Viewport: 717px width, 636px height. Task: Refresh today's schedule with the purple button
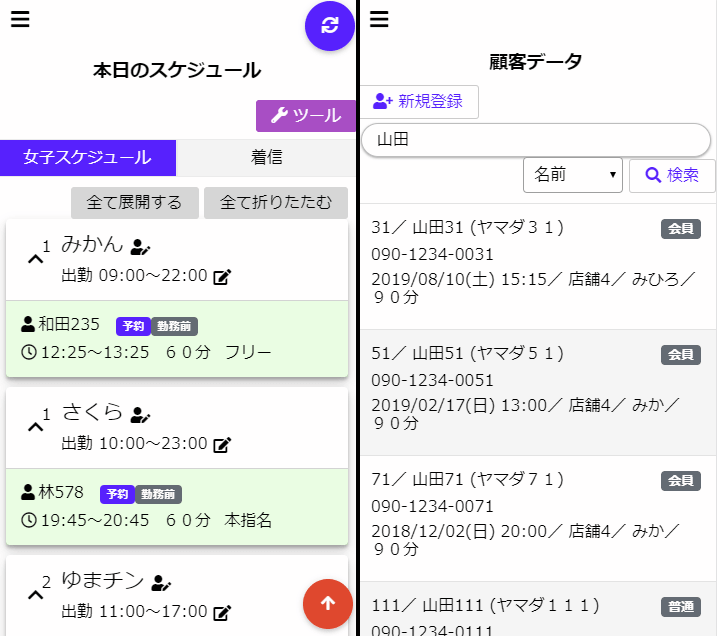pos(330,26)
